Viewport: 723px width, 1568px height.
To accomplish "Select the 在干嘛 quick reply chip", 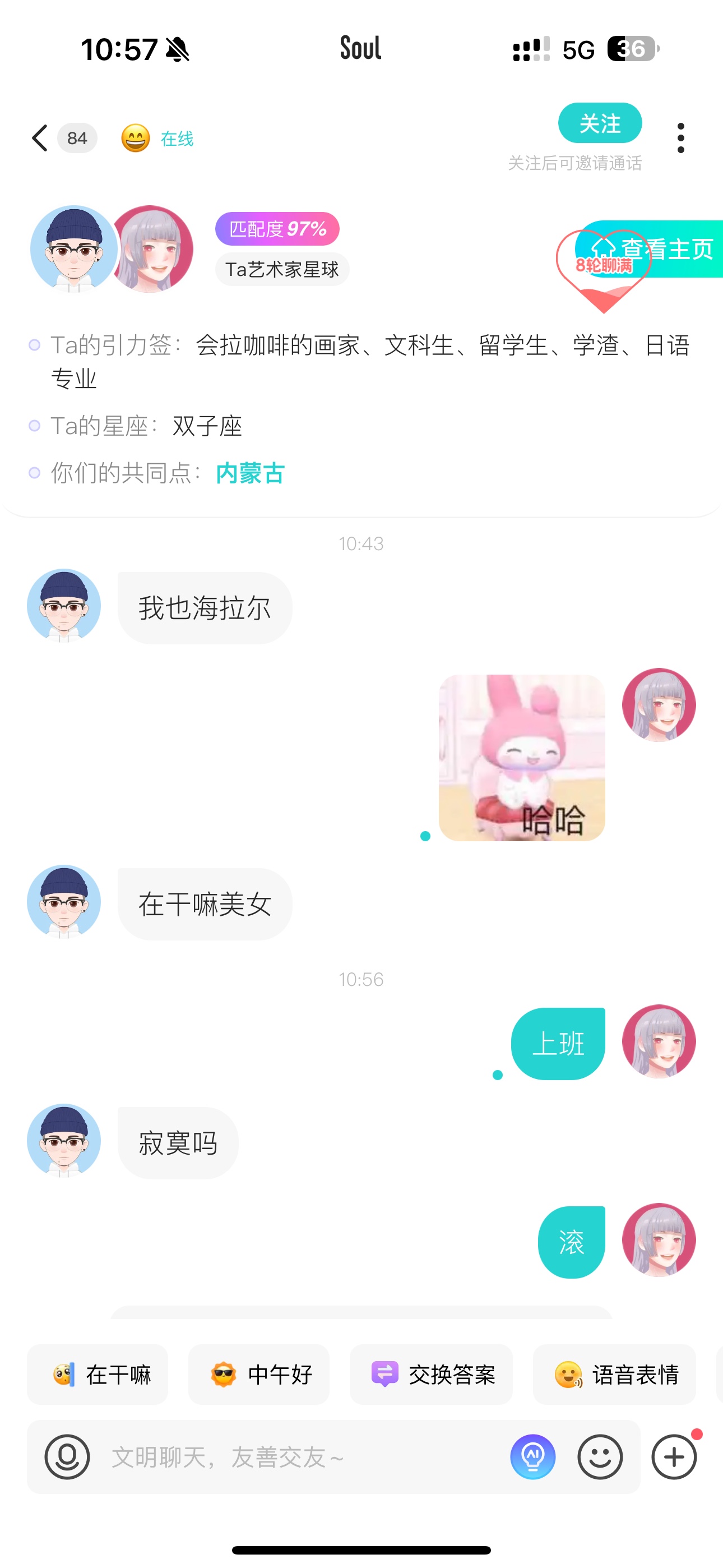I will click(98, 1374).
